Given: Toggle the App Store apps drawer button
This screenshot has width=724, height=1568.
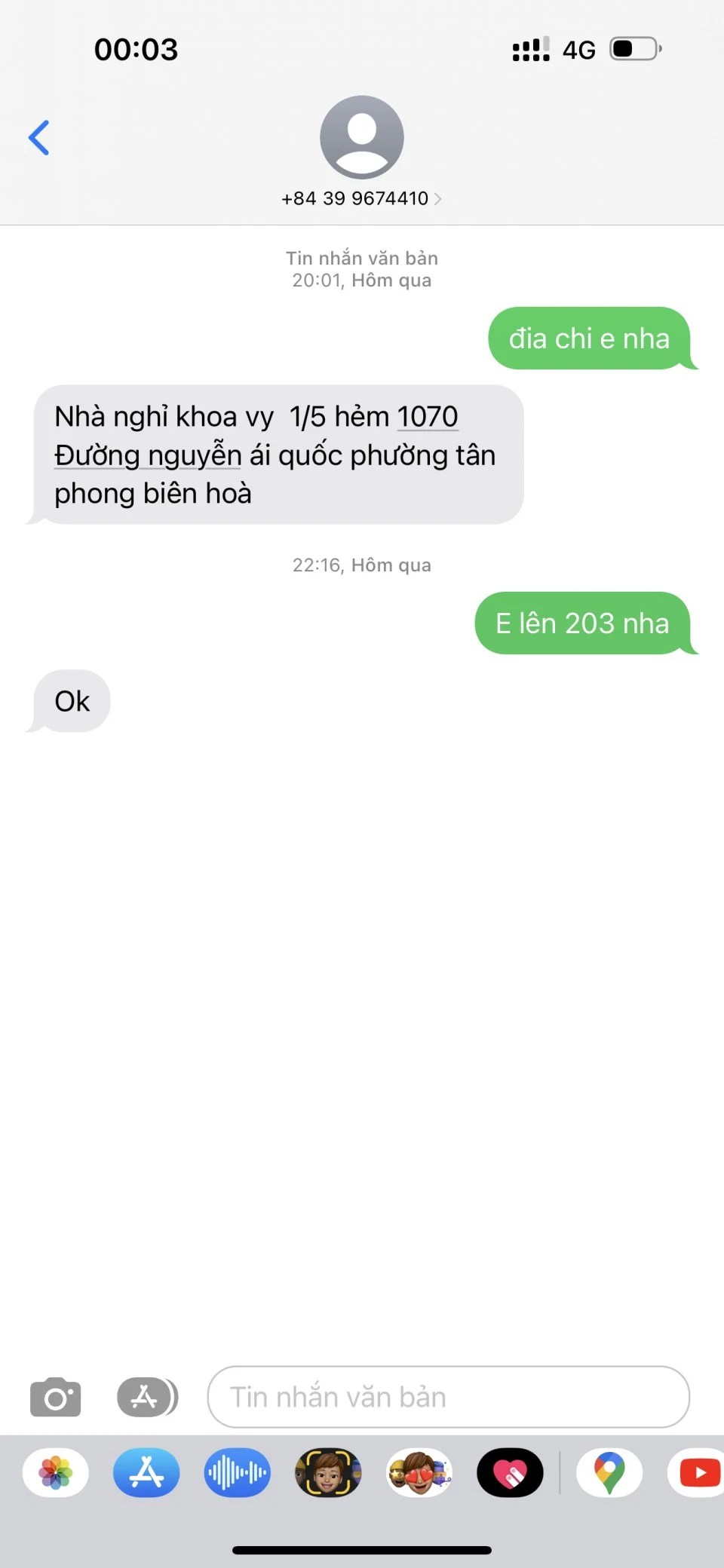Looking at the screenshot, I should pyautogui.click(x=146, y=1398).
